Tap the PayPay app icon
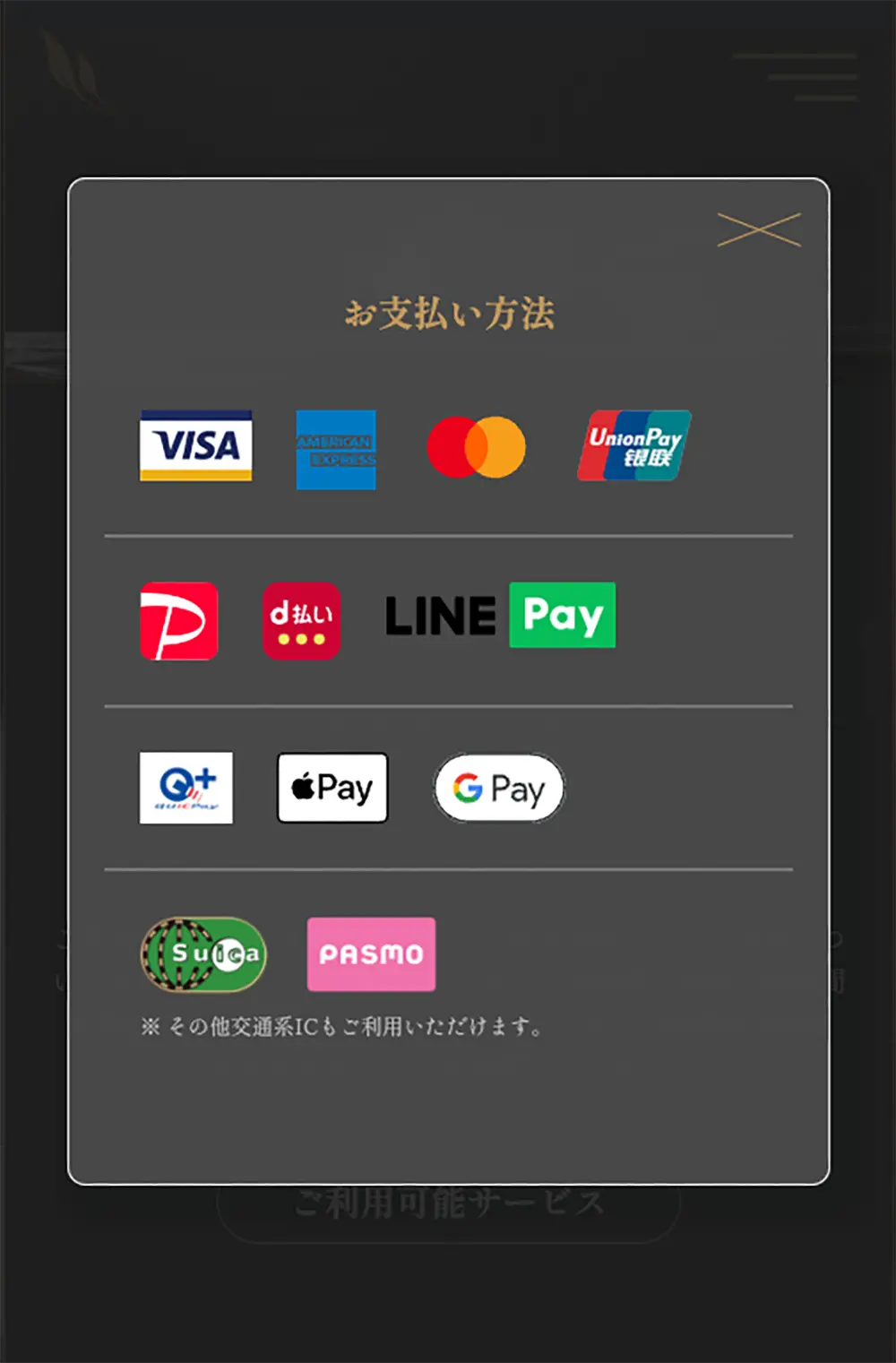Viewport: 896px width, 1363px height. pos(178,621)
